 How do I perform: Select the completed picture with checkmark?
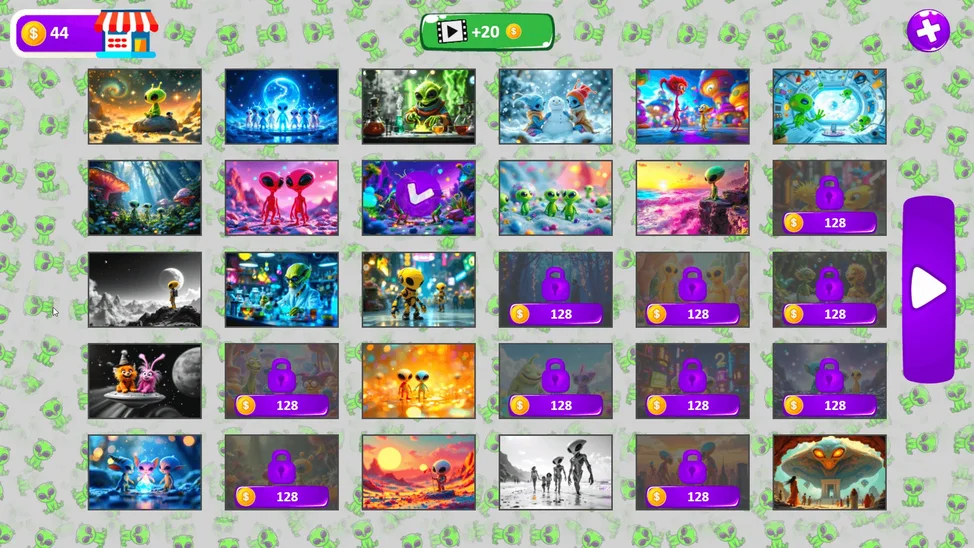coord(418,197)
